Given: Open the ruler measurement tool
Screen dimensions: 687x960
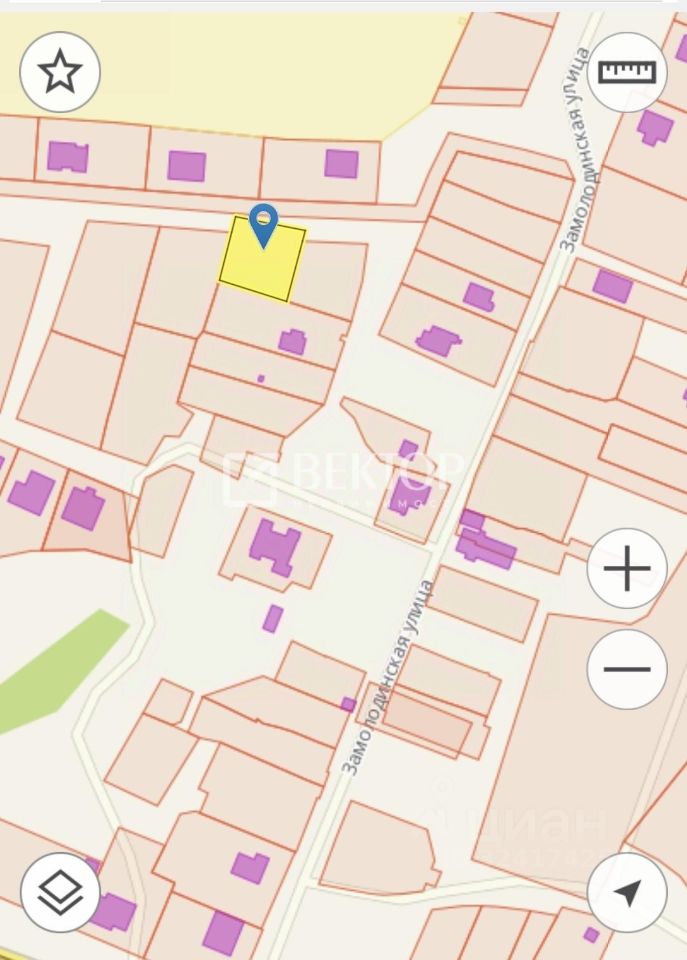Looking at the screenshot, I should (627, 72).
